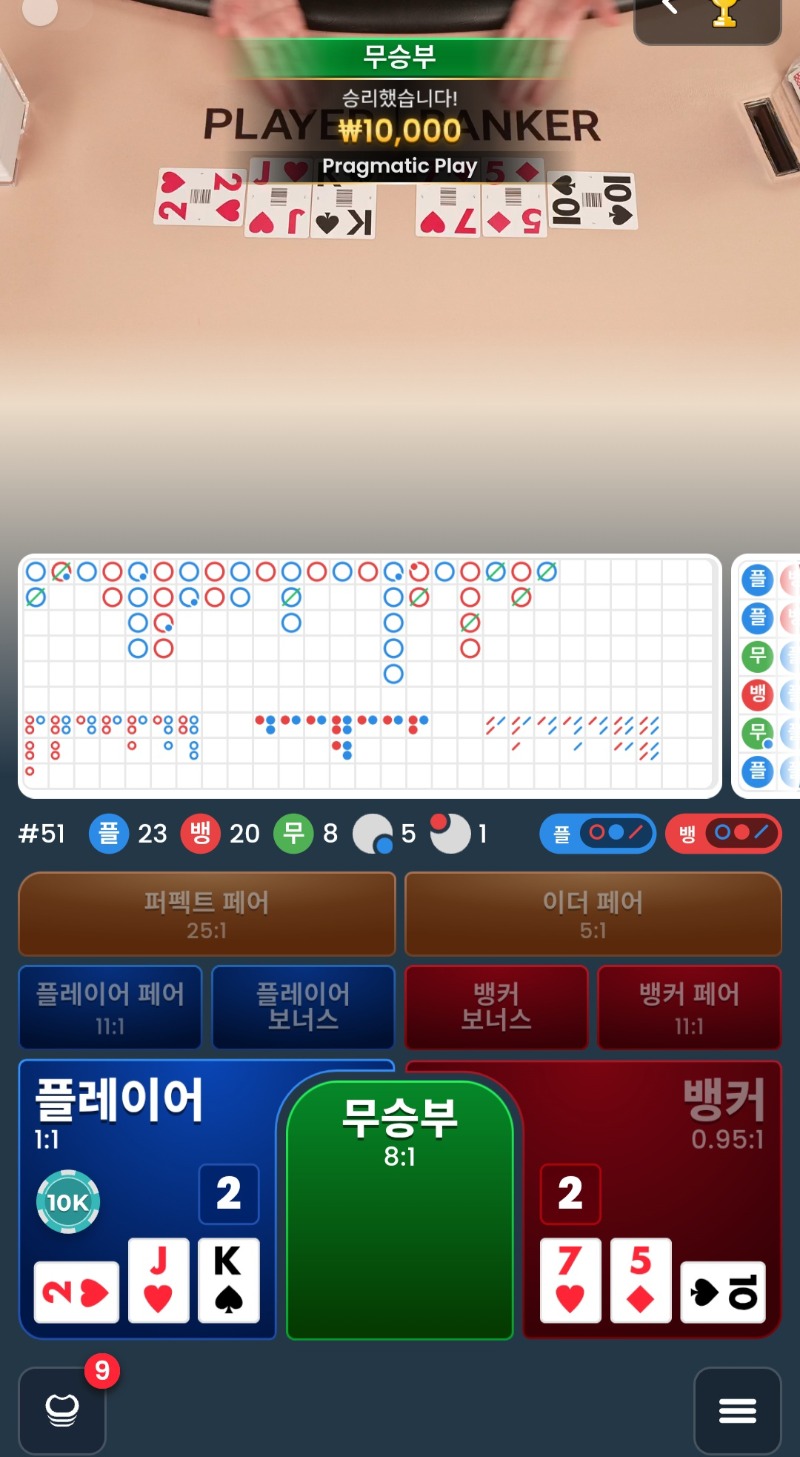Open the hamburger menu
800x1457 pixels.
tap(737, 1410)
